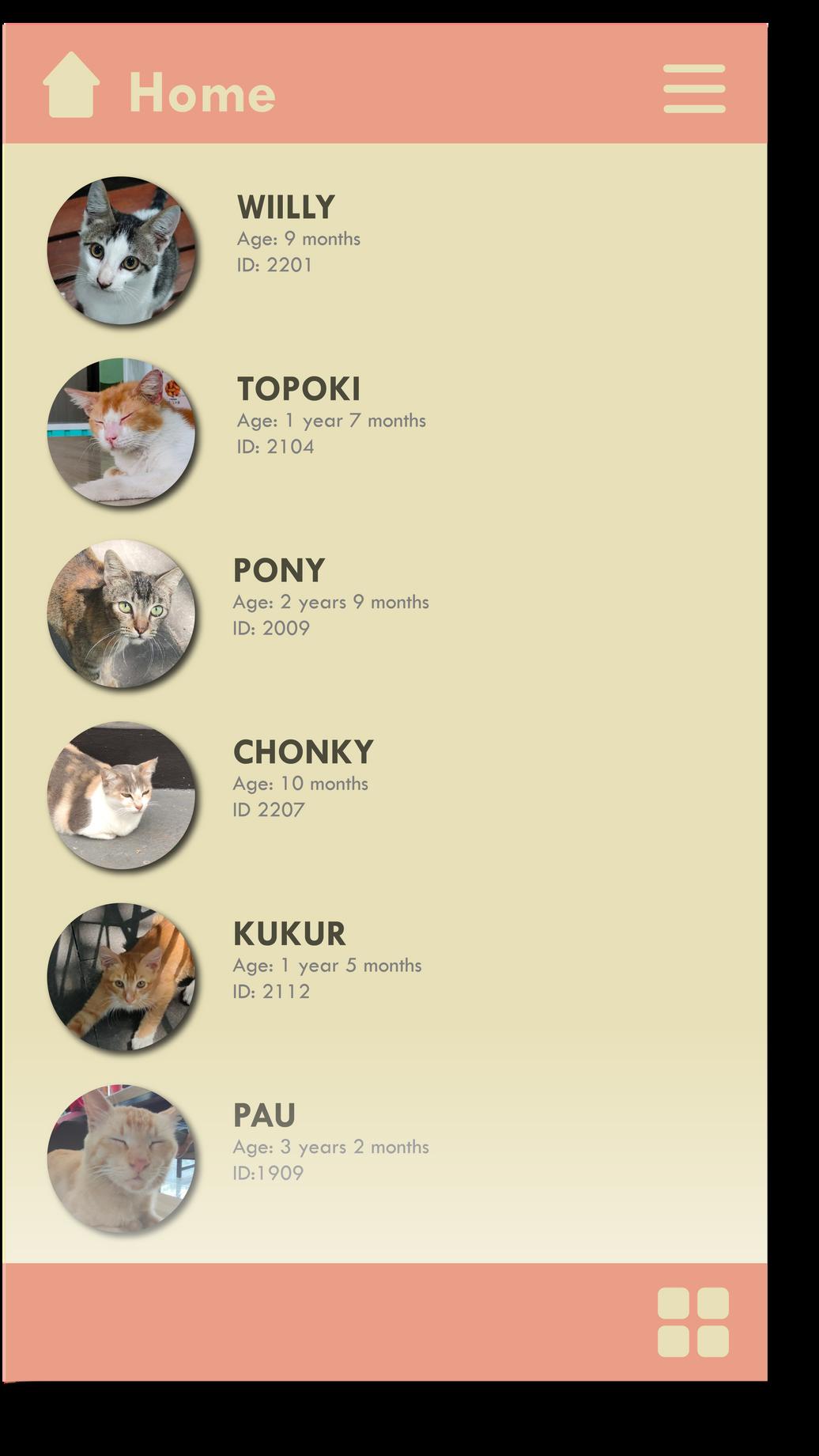Open the grid view icon
The width and height of the screenshot is (819, 1456).
tap(693, 1322)
